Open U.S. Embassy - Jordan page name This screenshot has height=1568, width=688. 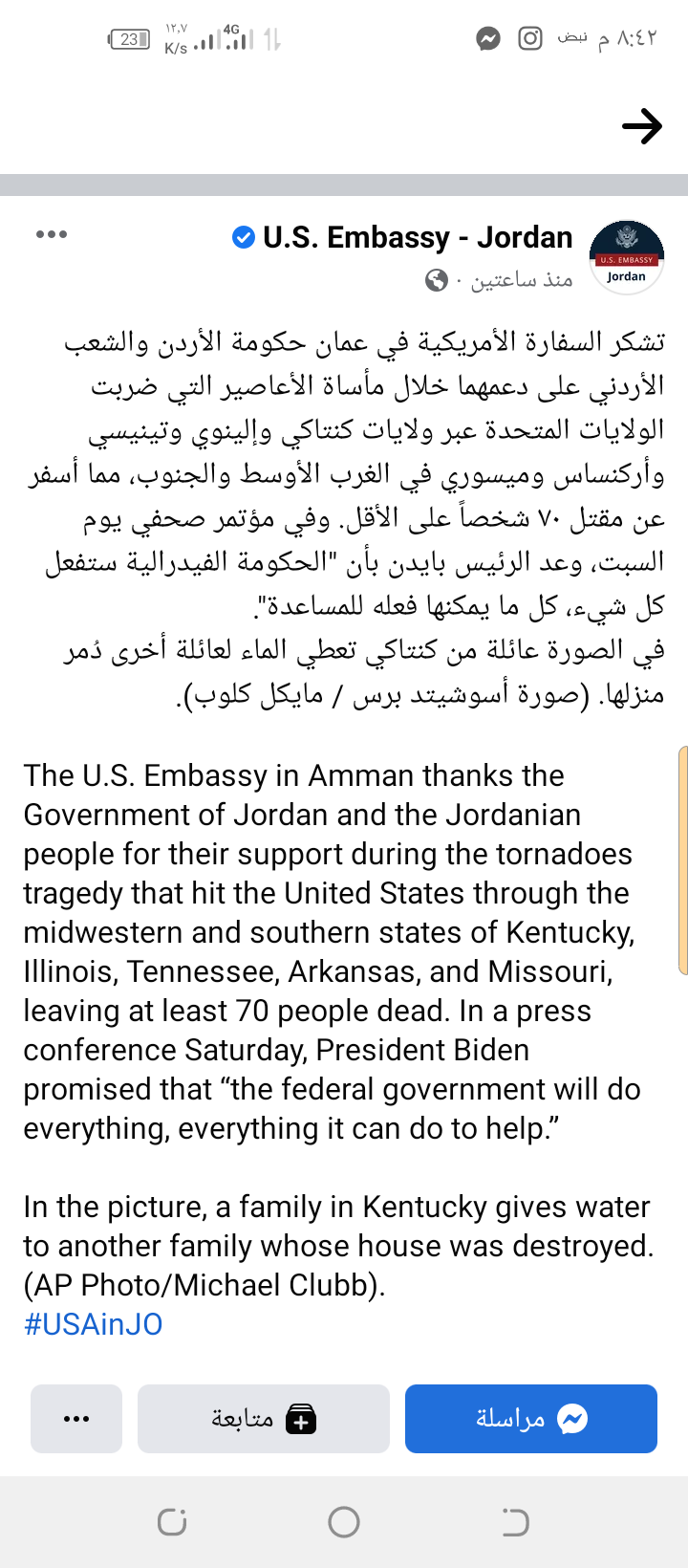418,237
